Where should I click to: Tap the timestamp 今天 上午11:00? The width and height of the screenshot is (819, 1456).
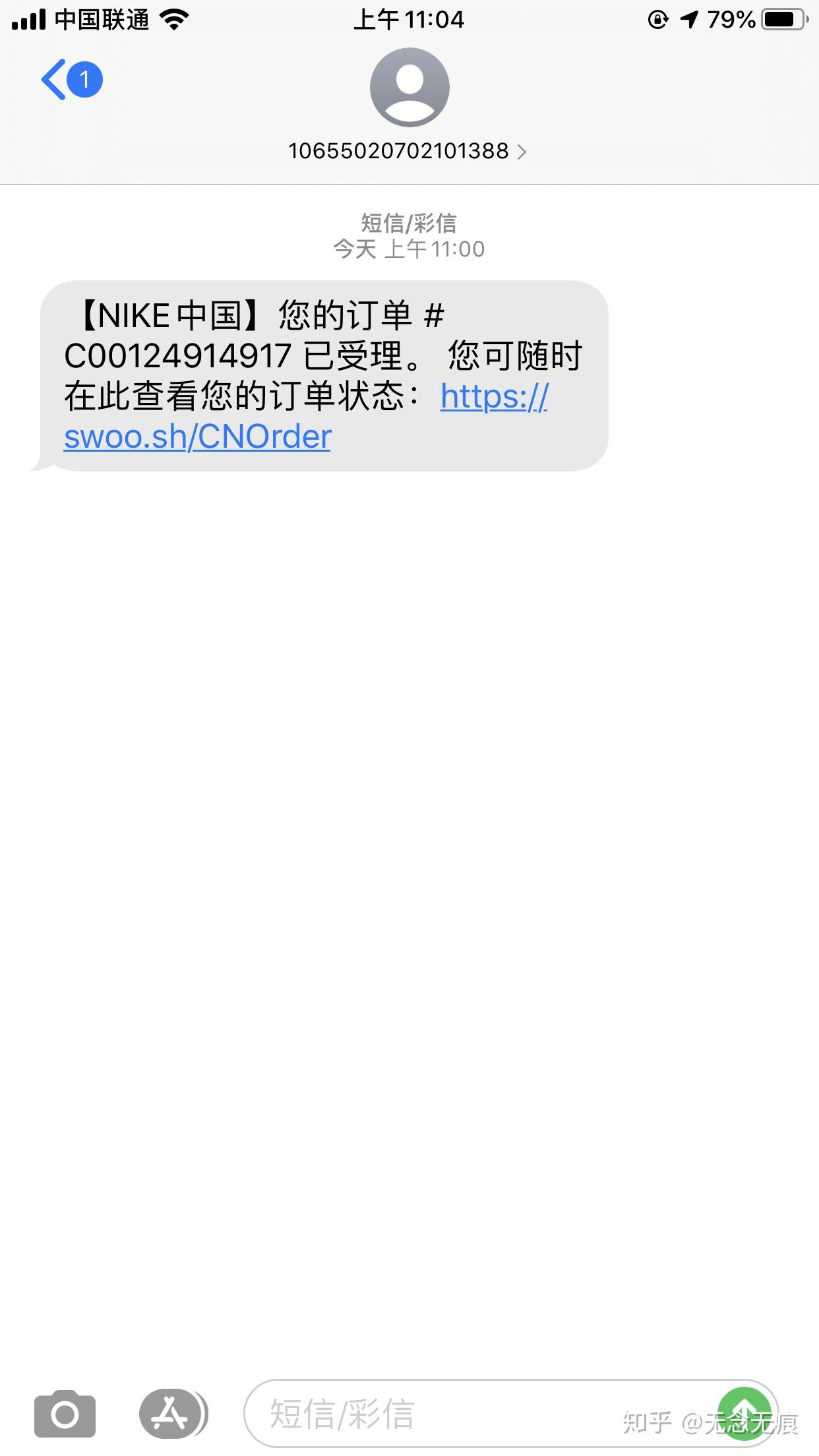pos(409,249)
